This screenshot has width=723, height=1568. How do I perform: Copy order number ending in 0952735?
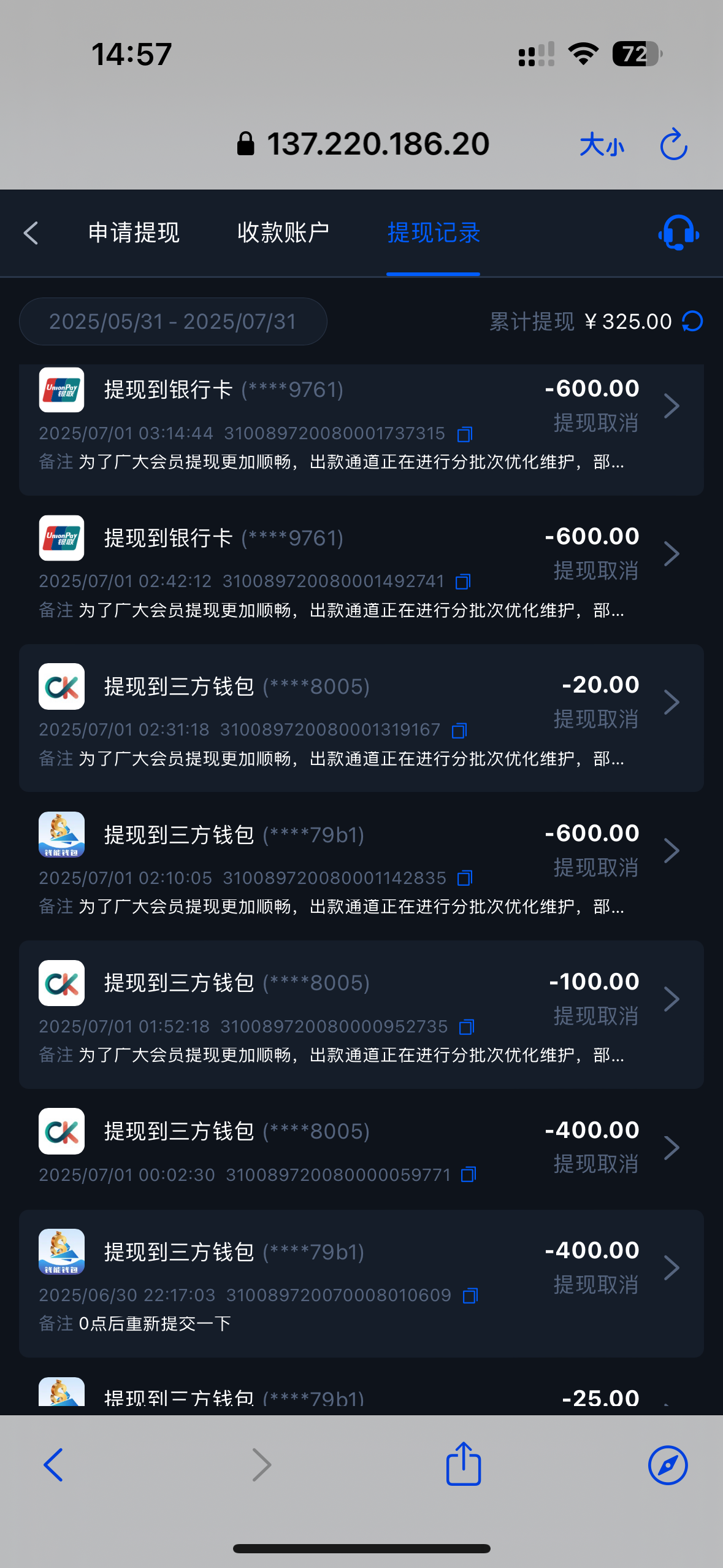coord(467,1027)
